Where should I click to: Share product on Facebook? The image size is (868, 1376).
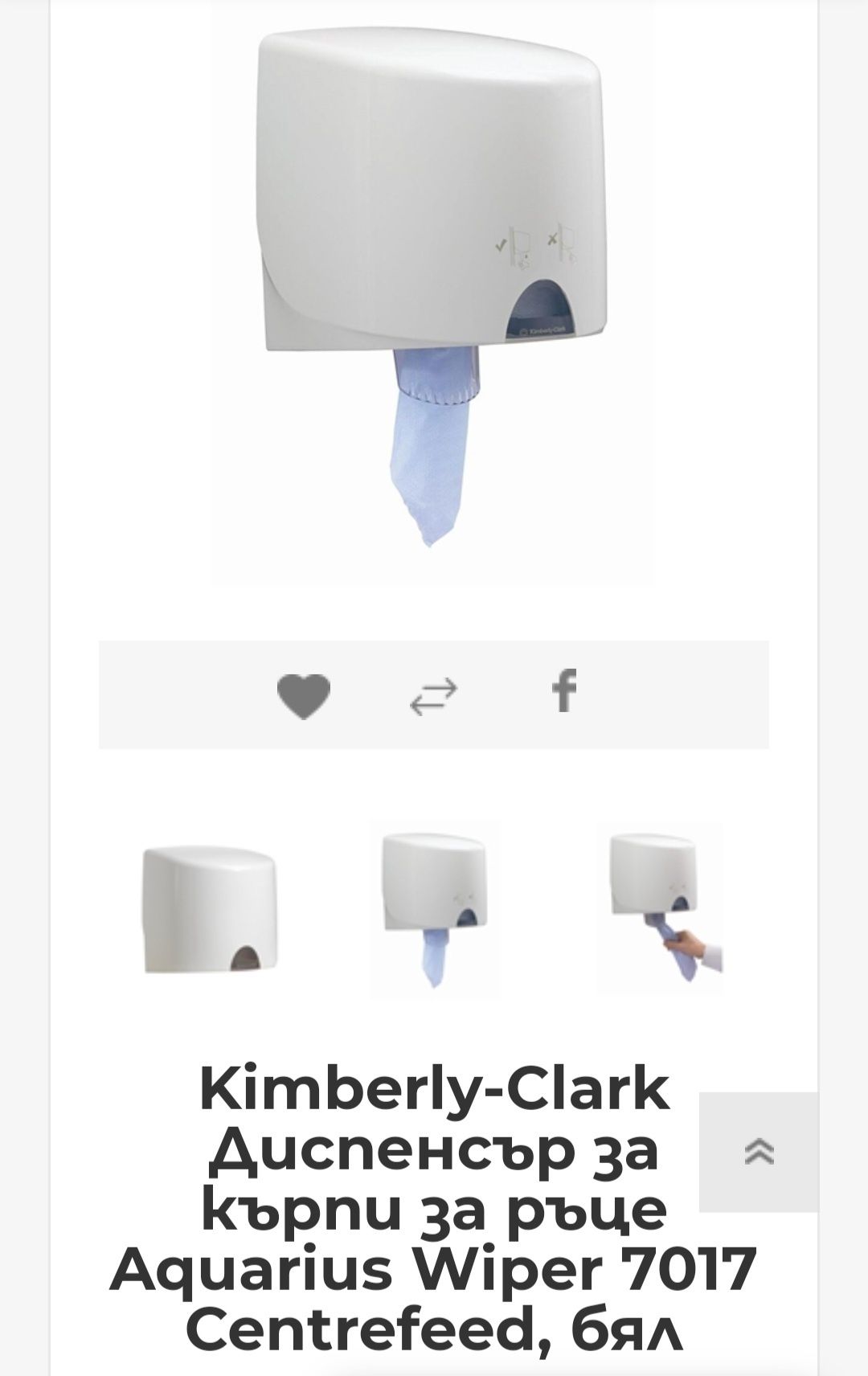pos(565,691)
